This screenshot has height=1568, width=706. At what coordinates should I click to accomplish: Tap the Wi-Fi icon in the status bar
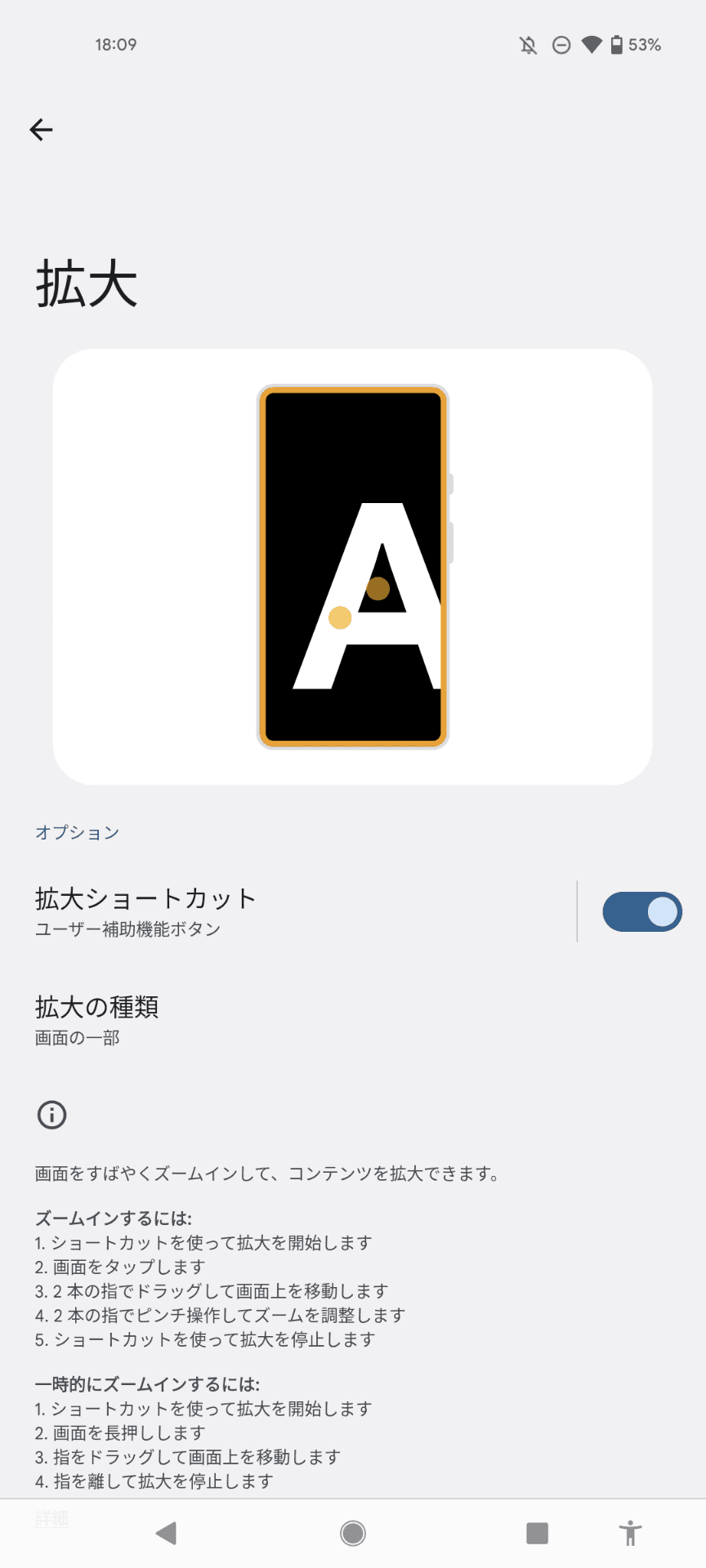(x=590, y=45)
